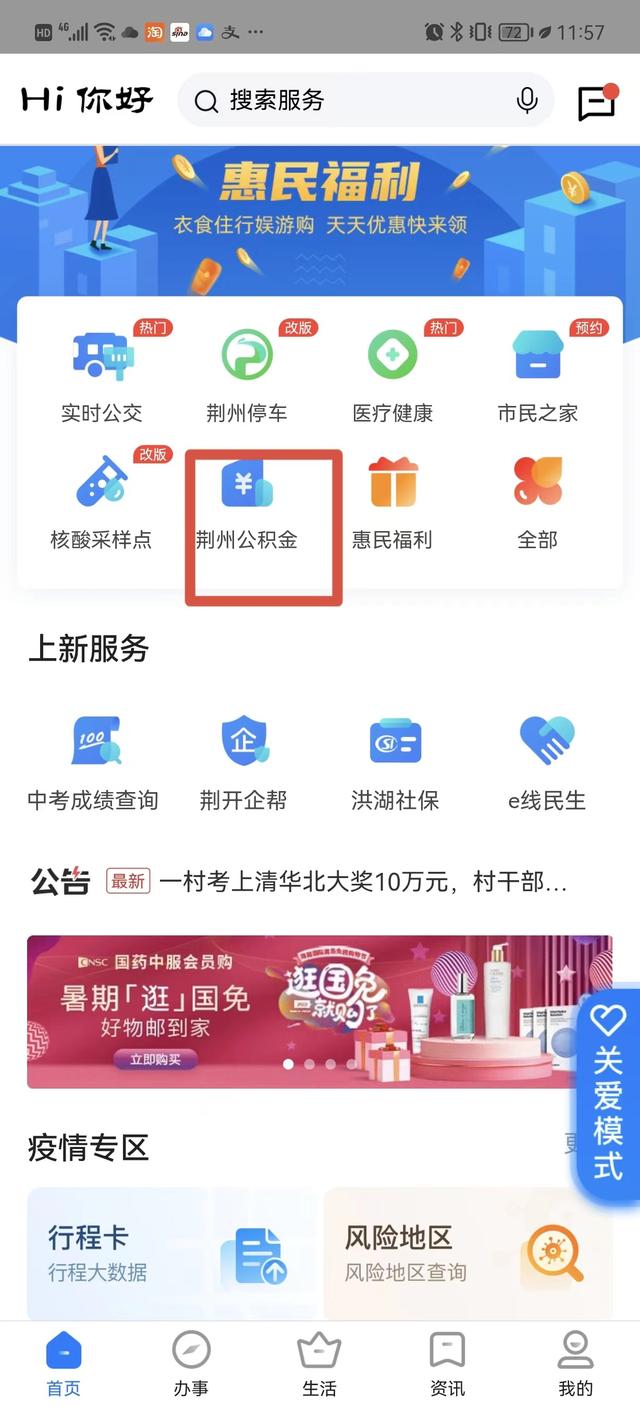Open 荆开企帮 service

click(x=244, y=762)
